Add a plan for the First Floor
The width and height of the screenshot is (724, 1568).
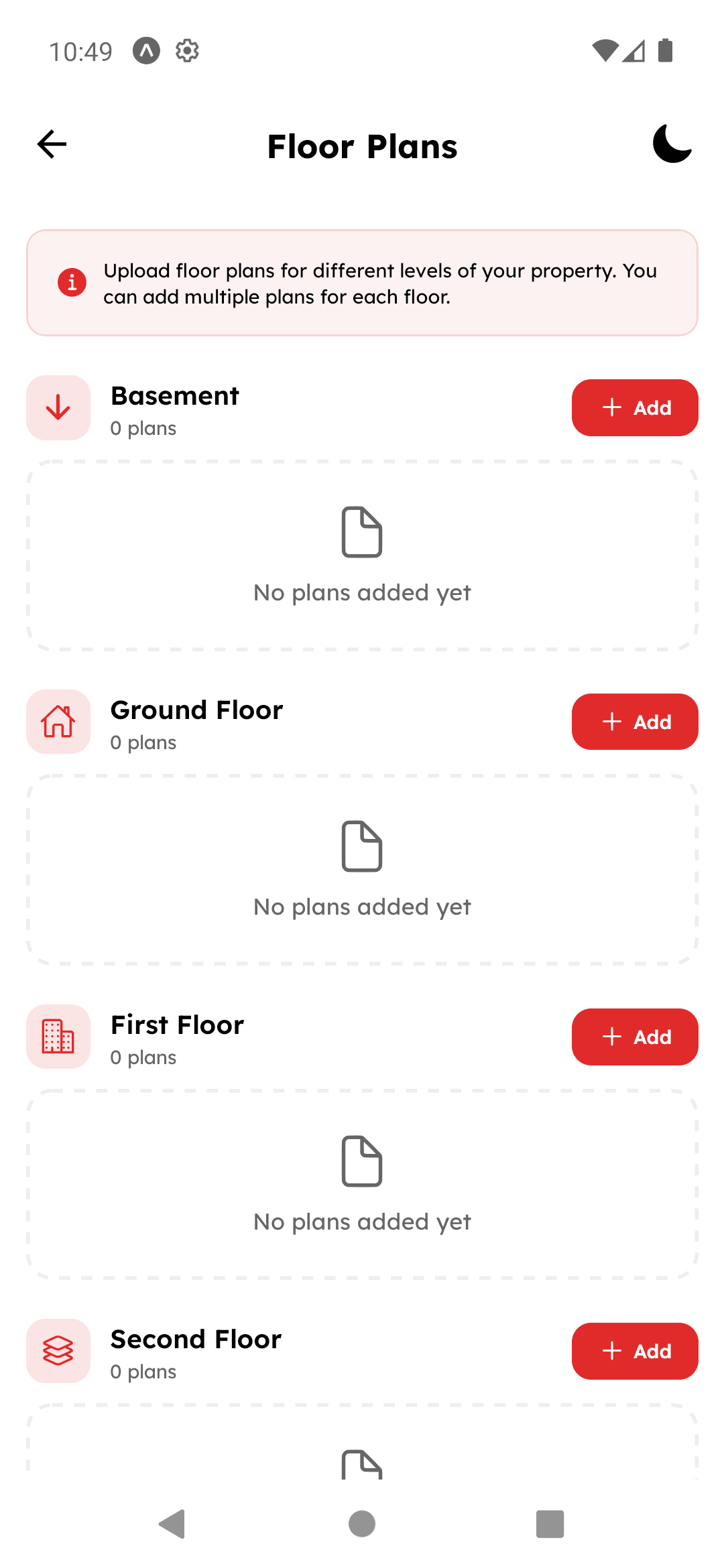pos(634,1037)
